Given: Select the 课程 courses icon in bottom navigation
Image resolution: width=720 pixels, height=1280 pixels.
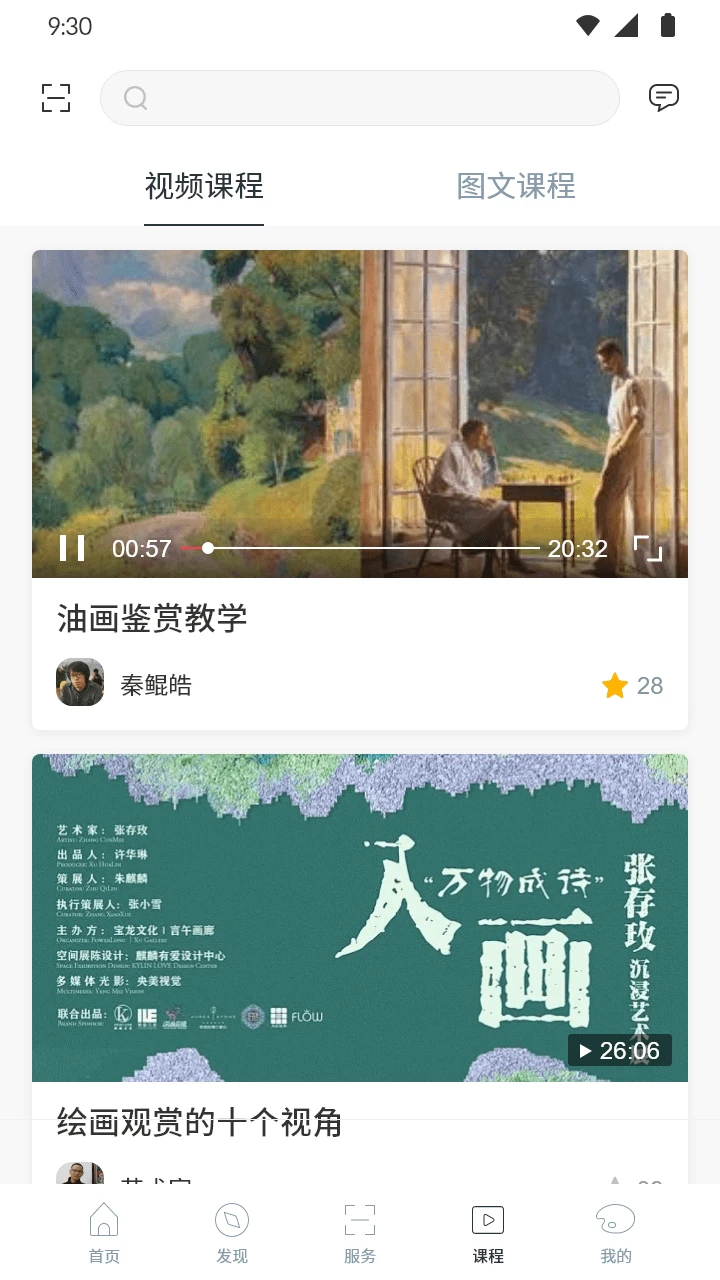Looking at the screenshot, I should coord(488,1229).
